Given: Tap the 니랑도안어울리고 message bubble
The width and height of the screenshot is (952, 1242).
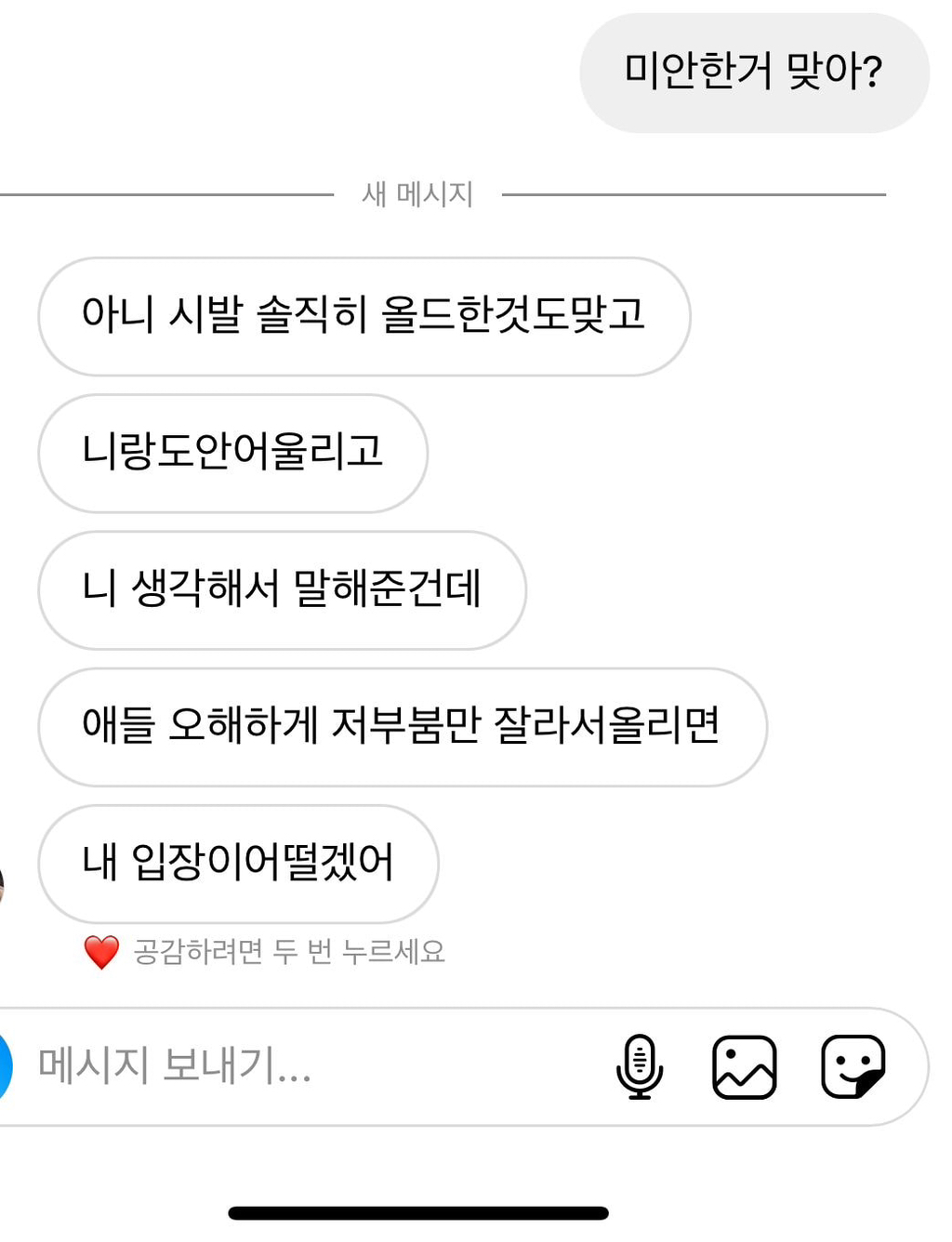Looking at the screenshot, I should tap(231, 453).
